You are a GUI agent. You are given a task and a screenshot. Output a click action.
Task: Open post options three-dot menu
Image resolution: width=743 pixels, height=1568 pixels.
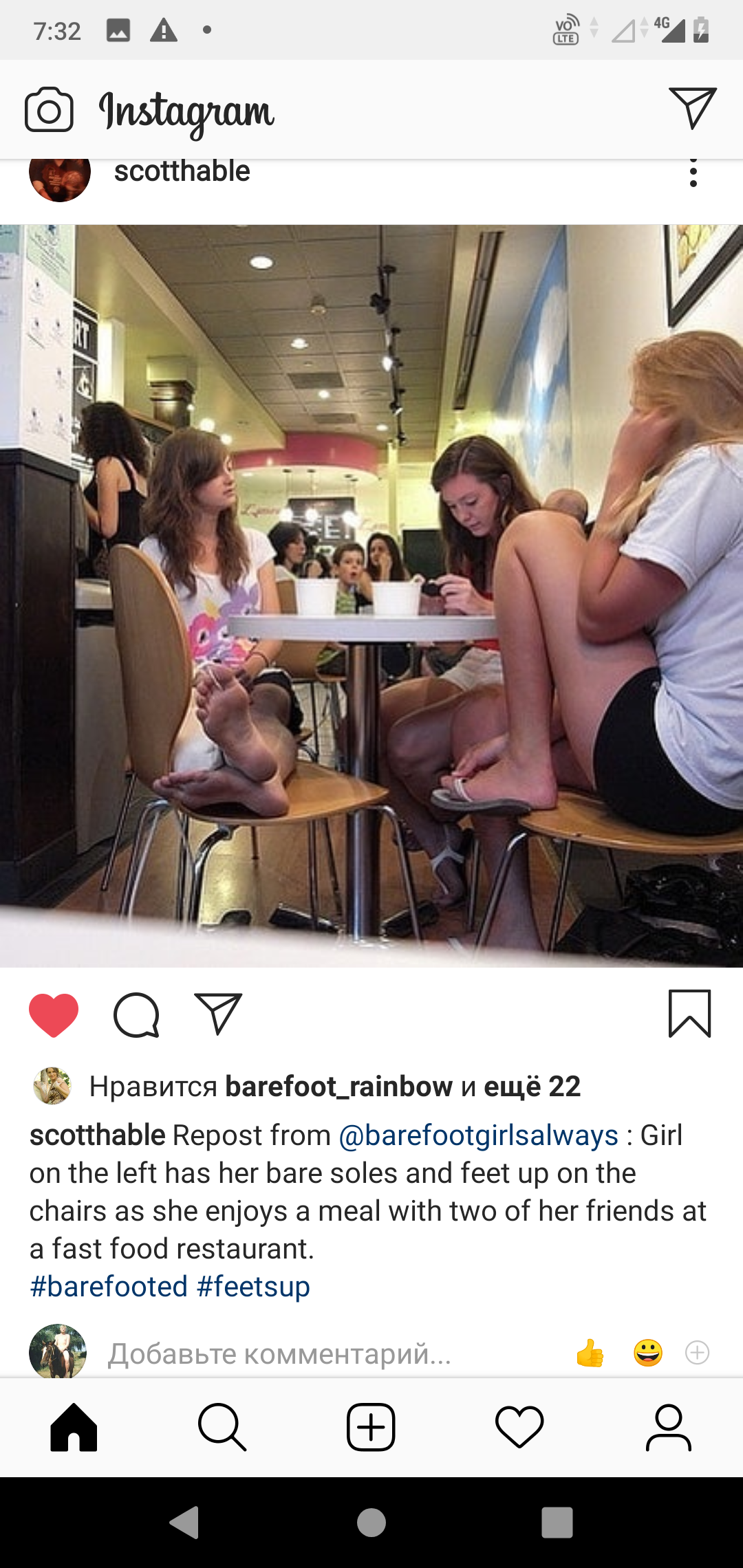693,172
